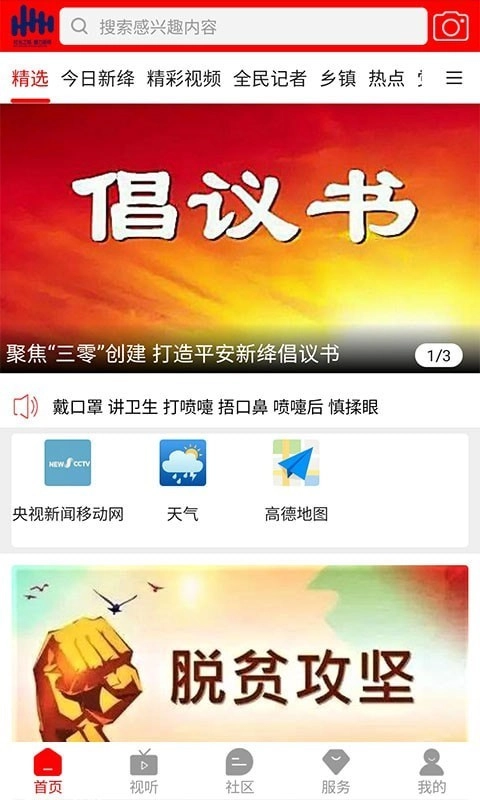Open the 我的 profile tab

tap(432, 771)
